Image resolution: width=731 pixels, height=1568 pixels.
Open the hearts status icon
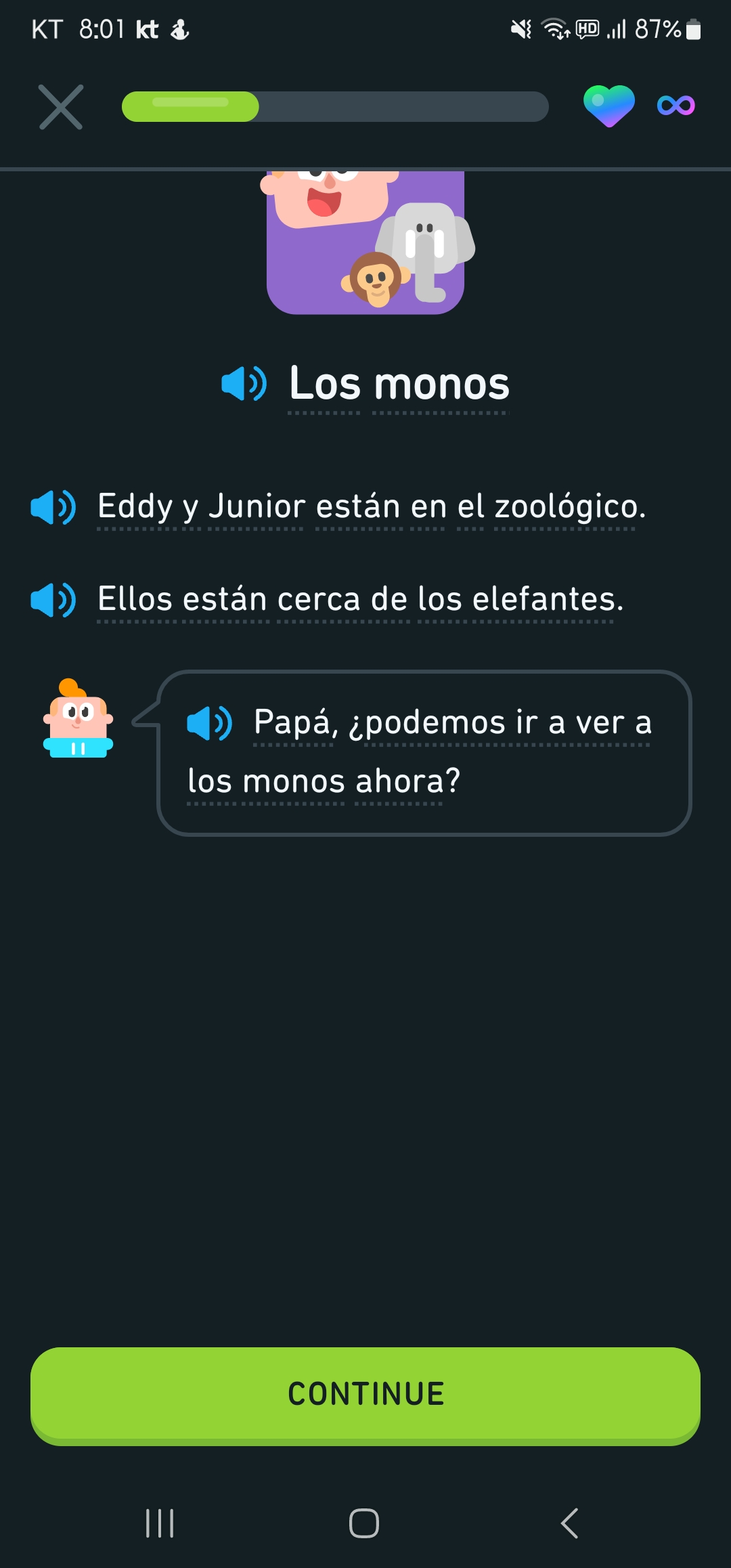click(608, 106)
